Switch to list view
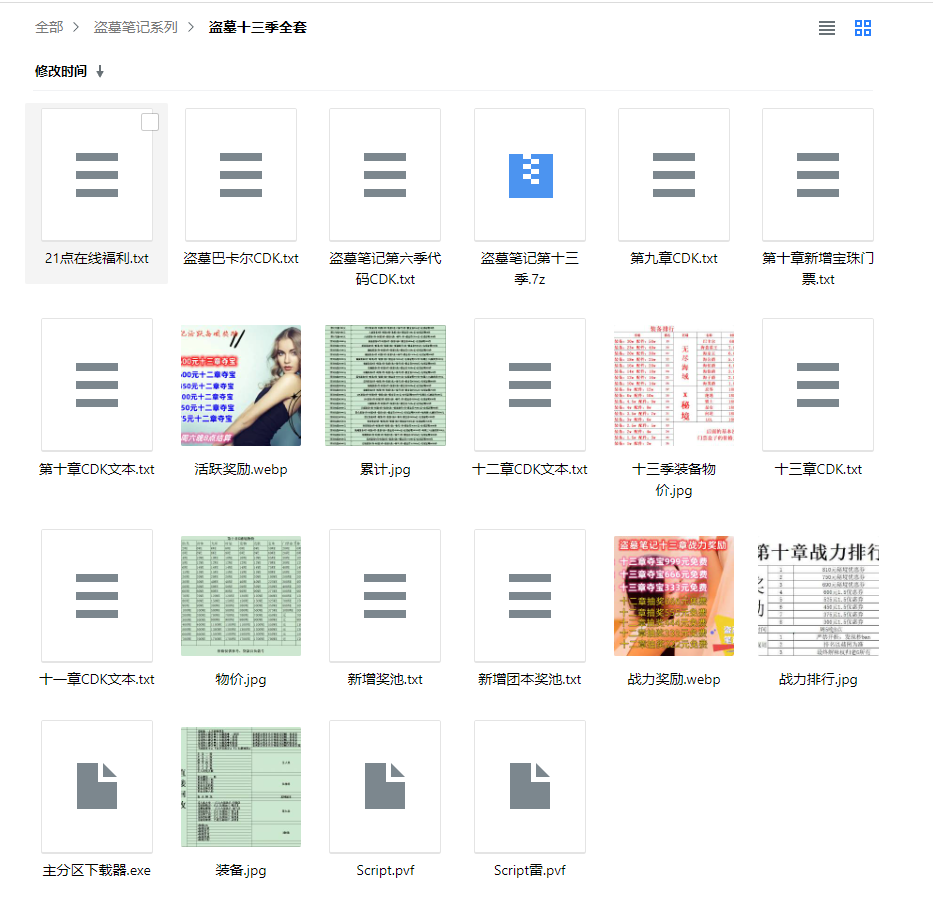Viewport: 933px width, 906px height. (x=826, y=28)
